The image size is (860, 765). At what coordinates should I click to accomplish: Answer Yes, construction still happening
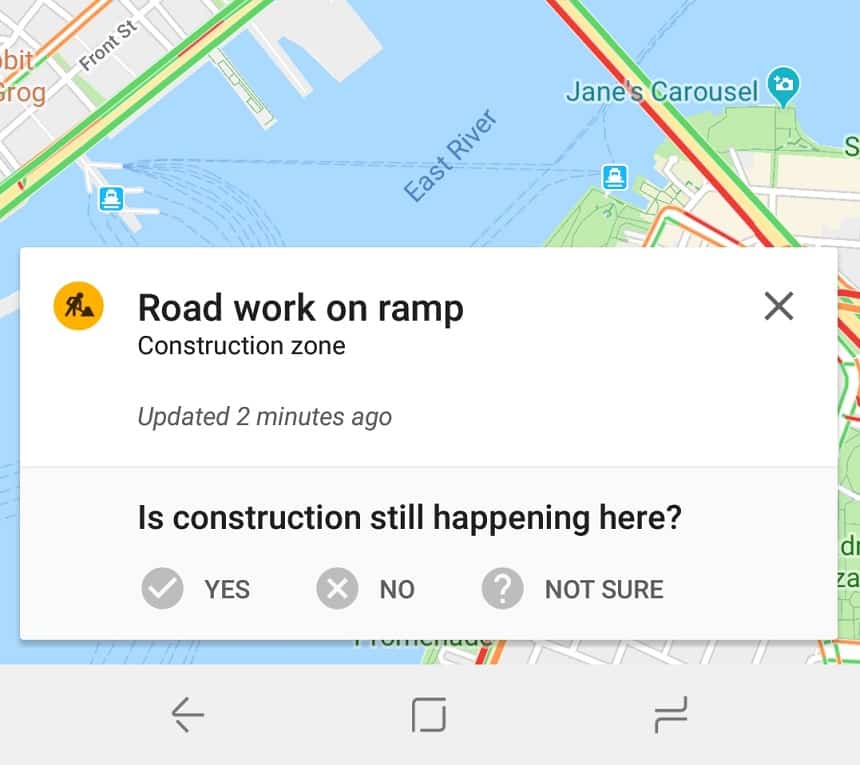point(196,589)
